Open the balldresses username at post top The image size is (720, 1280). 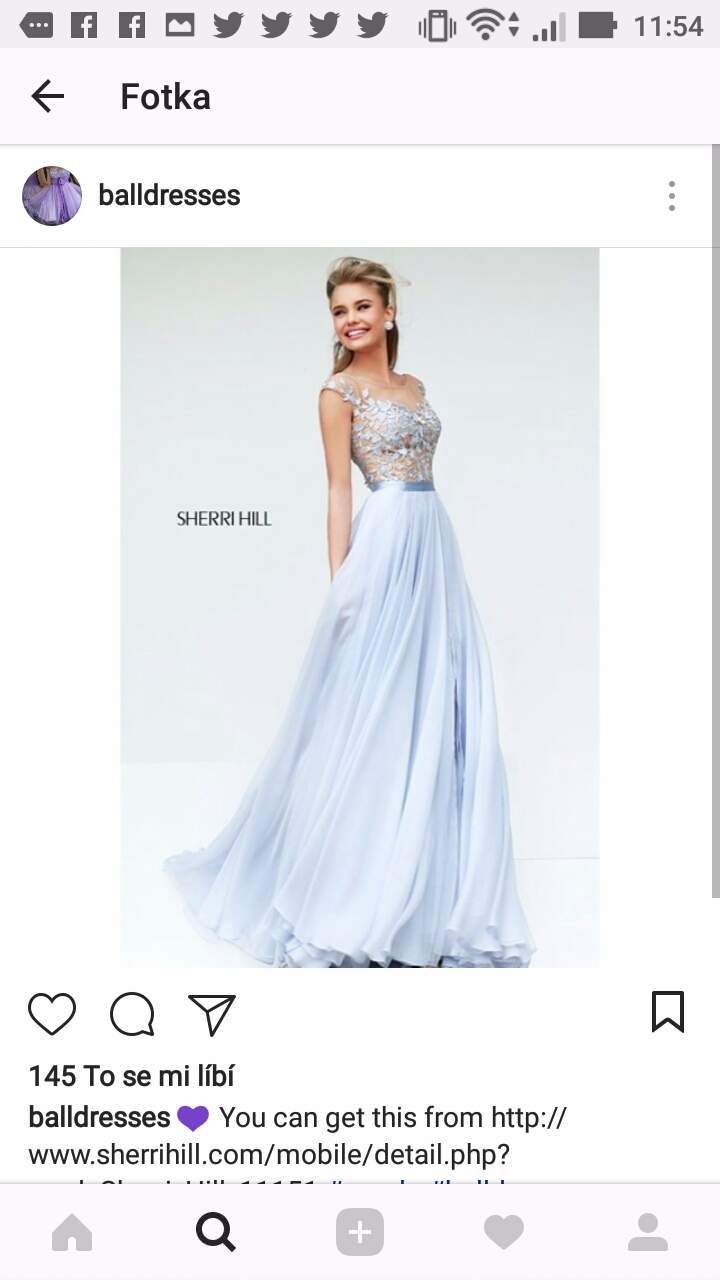coord(169,195)
